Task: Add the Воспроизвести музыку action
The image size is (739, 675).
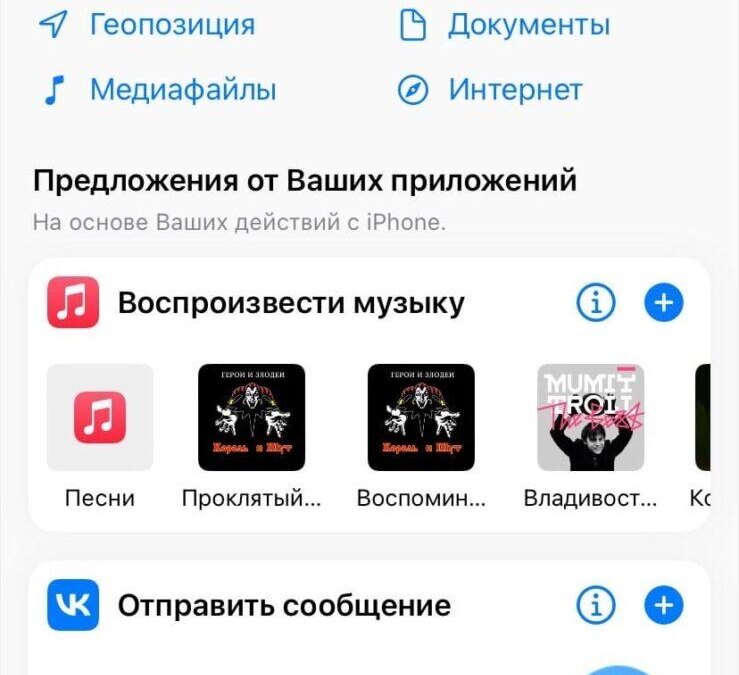Action: pyautogui.click(x=663, y=302)
